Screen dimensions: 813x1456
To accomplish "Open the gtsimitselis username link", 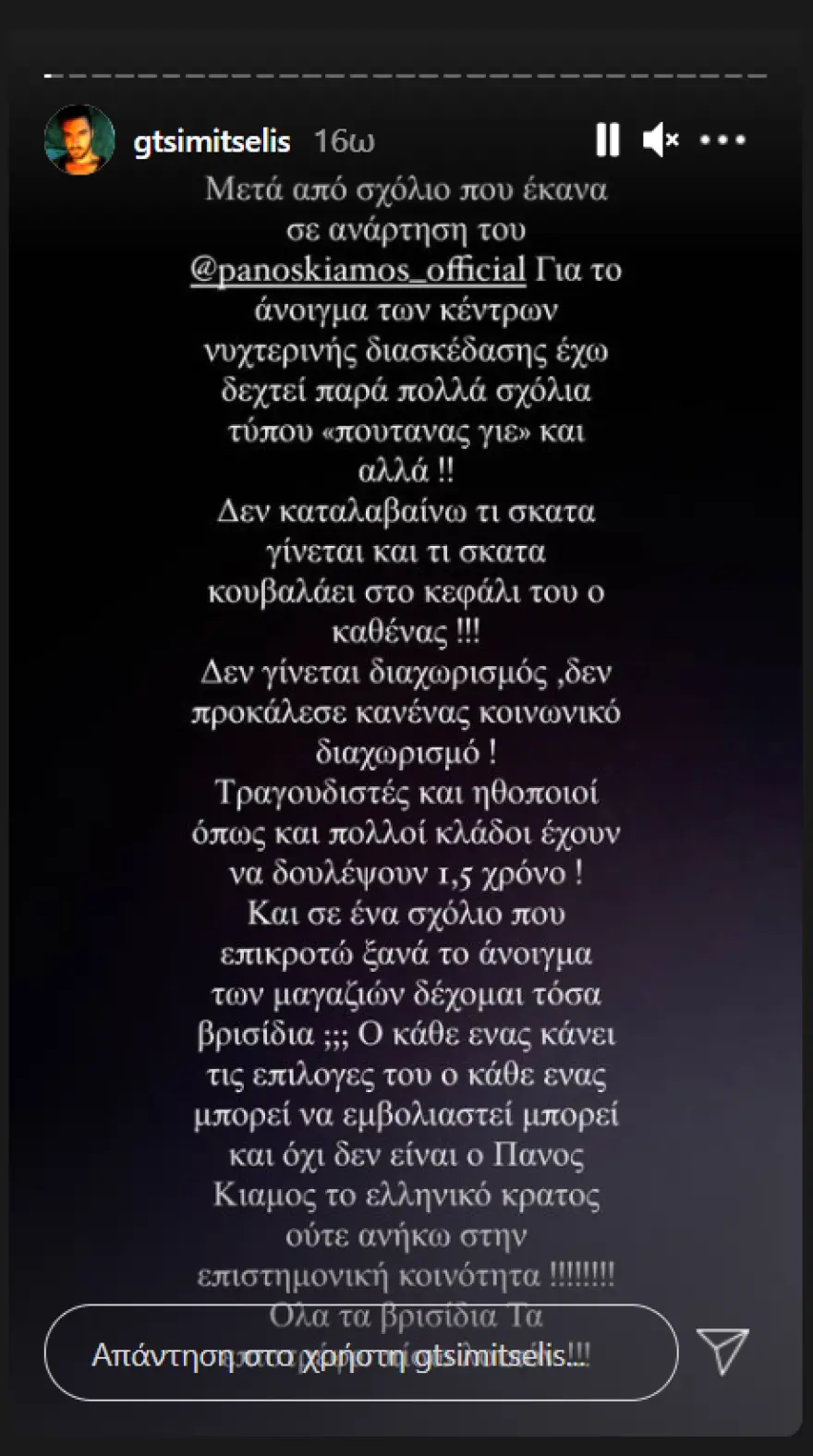I will [x=212, y=141].
